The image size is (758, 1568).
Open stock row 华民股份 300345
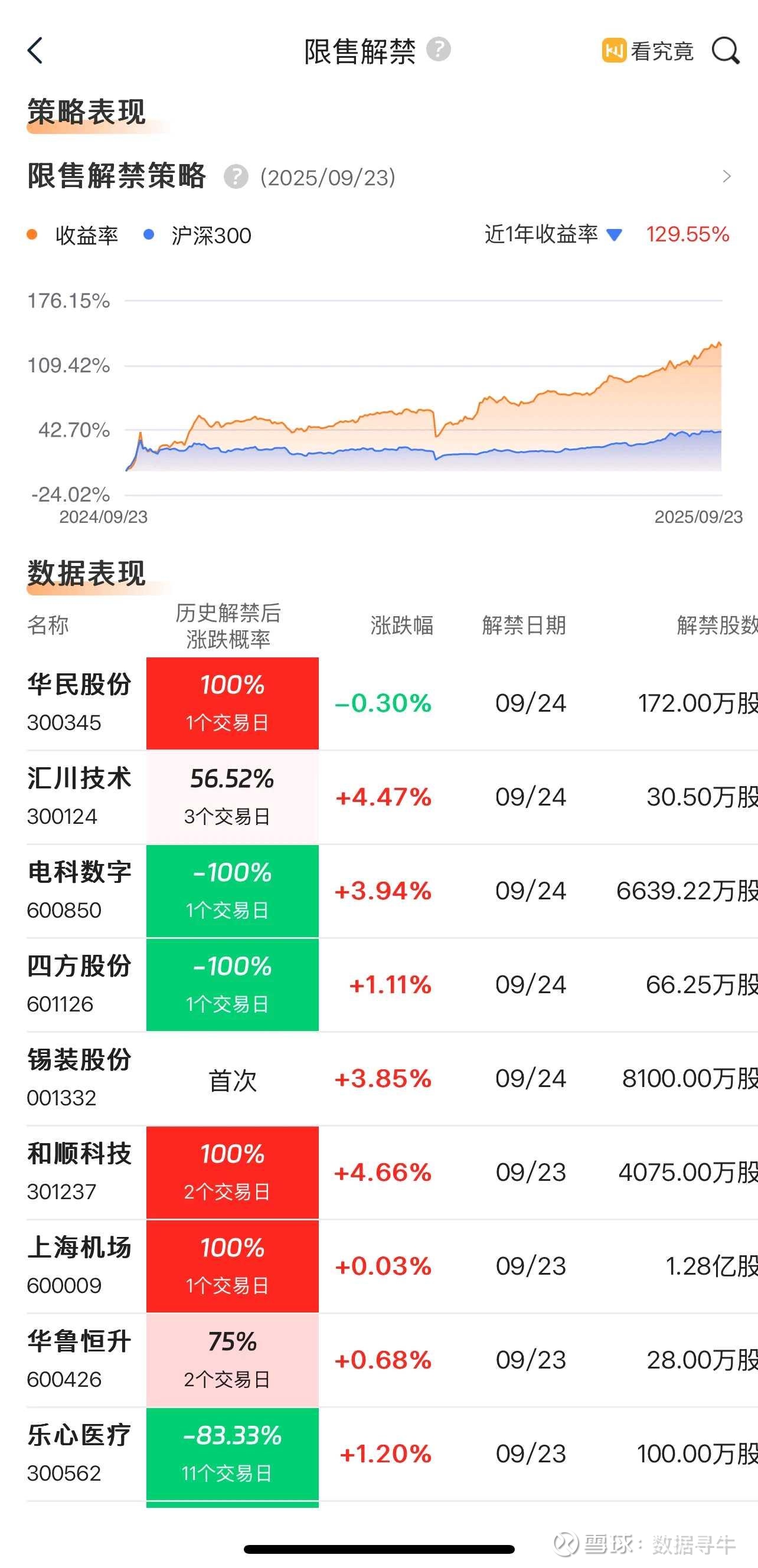pyautogui.click(x=79, y=702)
